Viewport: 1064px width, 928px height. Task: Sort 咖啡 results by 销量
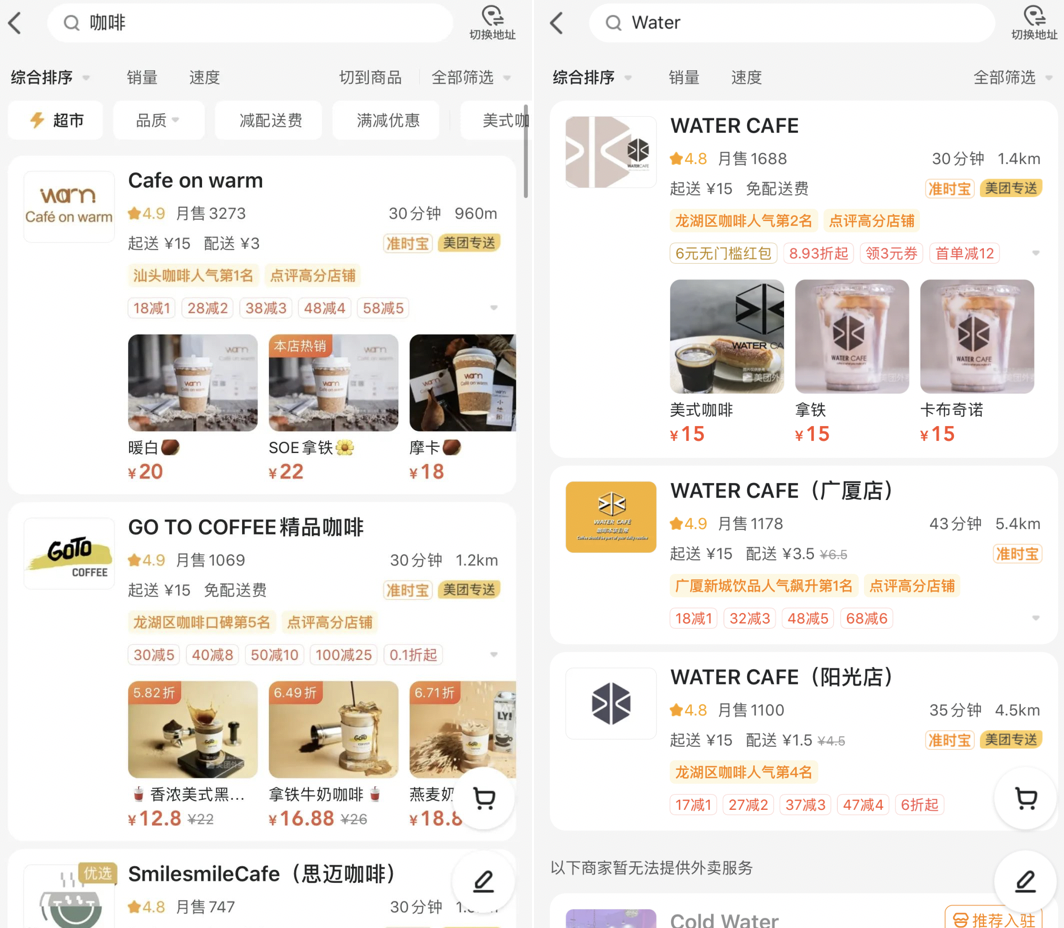point(142,77)
